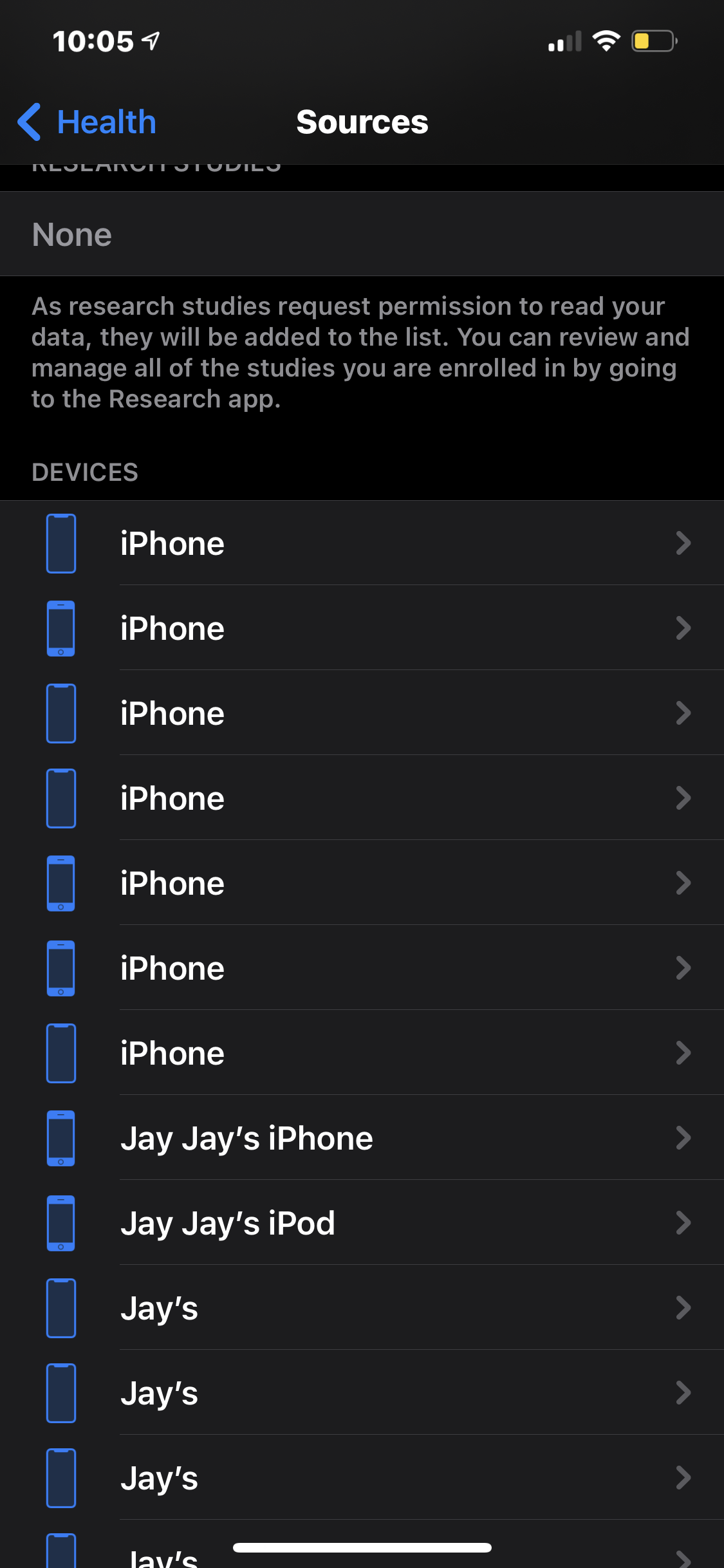Open the Jay's entry directly below Jay Jay's iPod

click(x=362, y=1308)
